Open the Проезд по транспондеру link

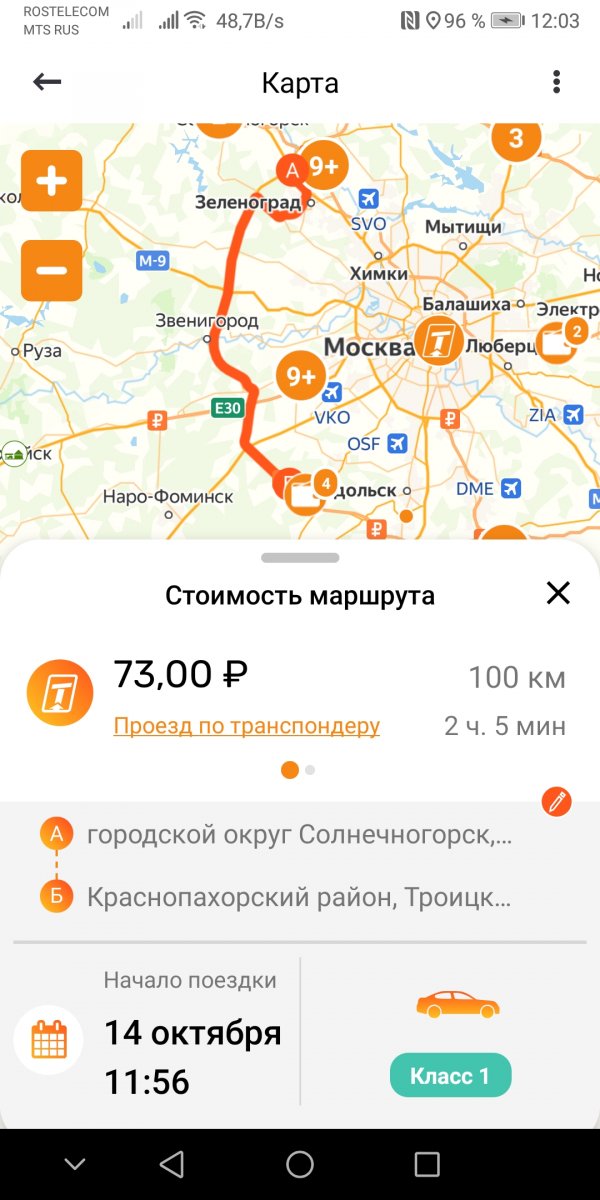pos(246,726)
